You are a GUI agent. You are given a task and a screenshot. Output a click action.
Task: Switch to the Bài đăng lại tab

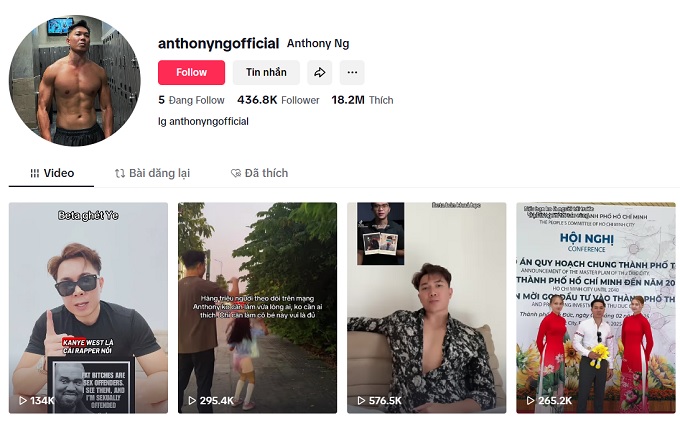(152, 173)
